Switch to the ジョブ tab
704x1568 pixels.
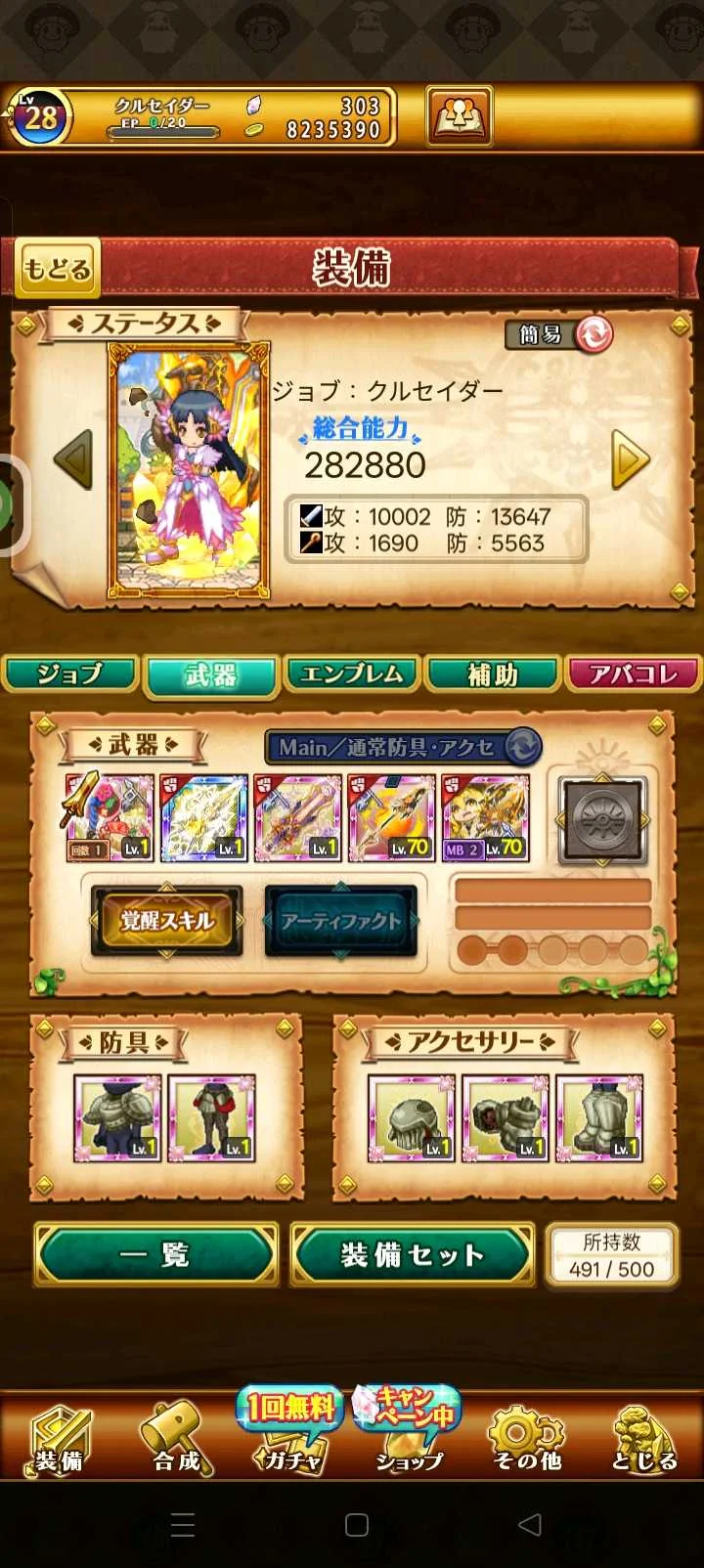[70, 675]
